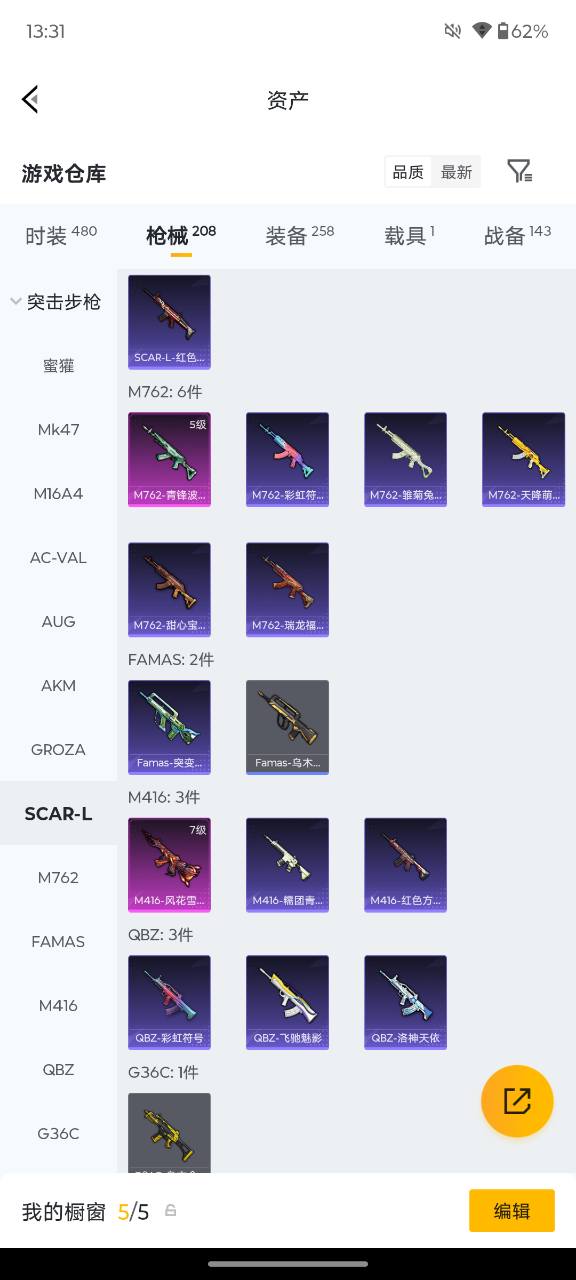Open the filter funnel icon
This screenshot has width=576, height=1280.
(519, 171)
